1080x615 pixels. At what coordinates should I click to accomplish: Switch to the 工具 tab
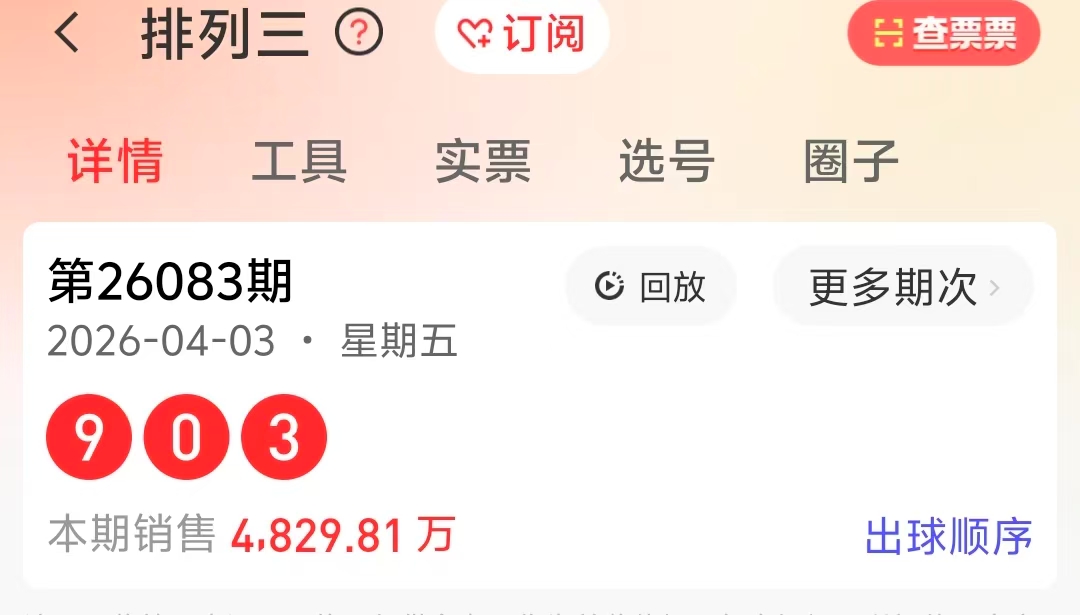click(x=299, y=161)
